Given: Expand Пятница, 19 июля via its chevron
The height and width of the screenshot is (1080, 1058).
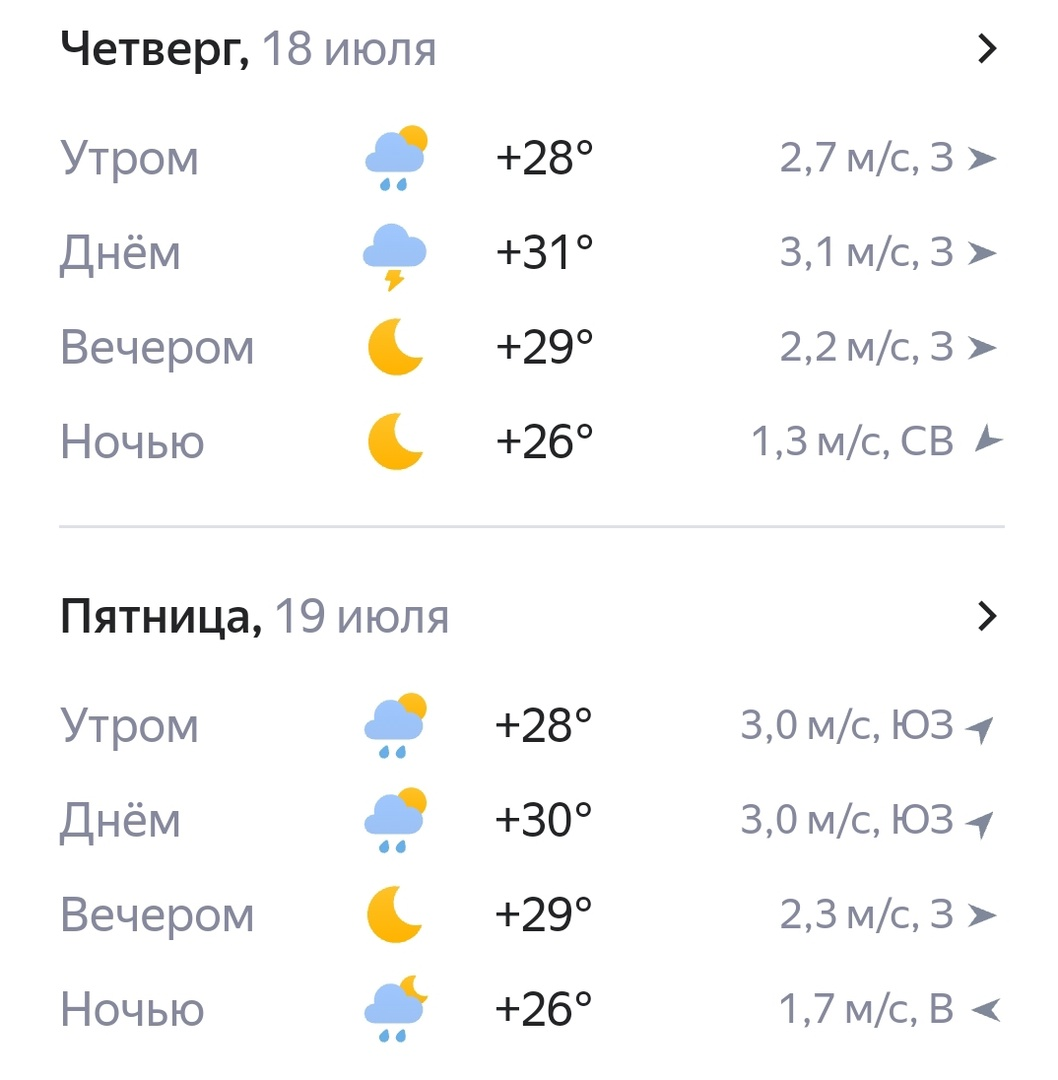Looking at the screenshot, I should [987, 616].
